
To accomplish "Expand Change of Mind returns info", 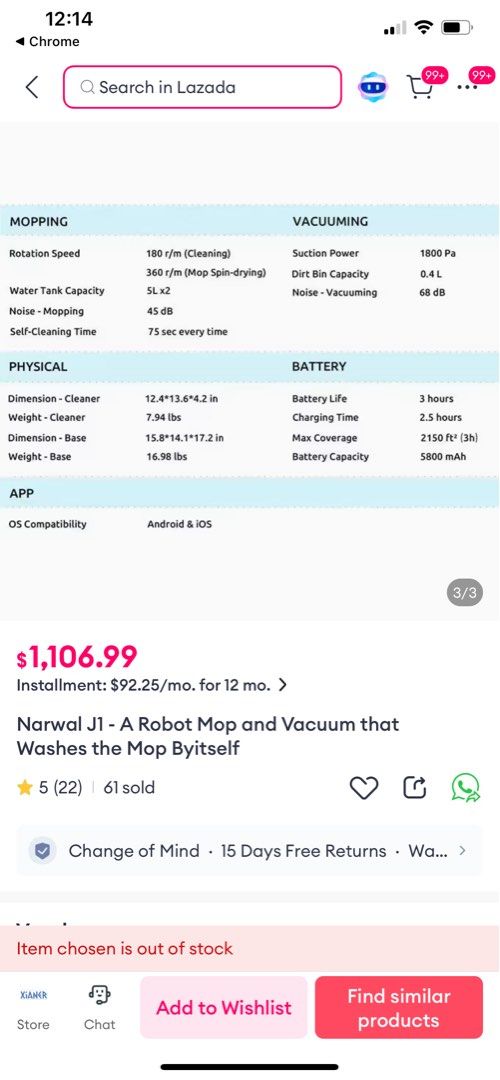I will point(249,851).
